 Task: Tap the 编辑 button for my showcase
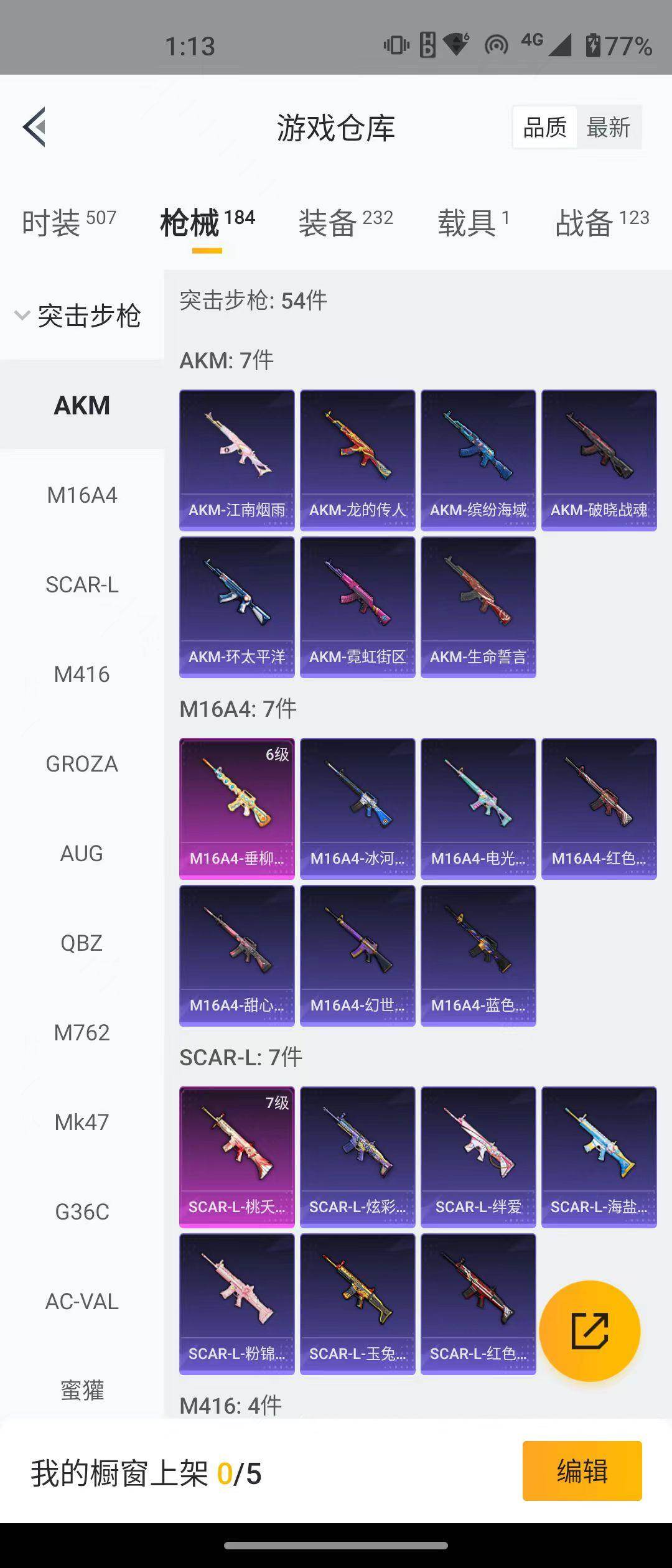point(582,1471)
